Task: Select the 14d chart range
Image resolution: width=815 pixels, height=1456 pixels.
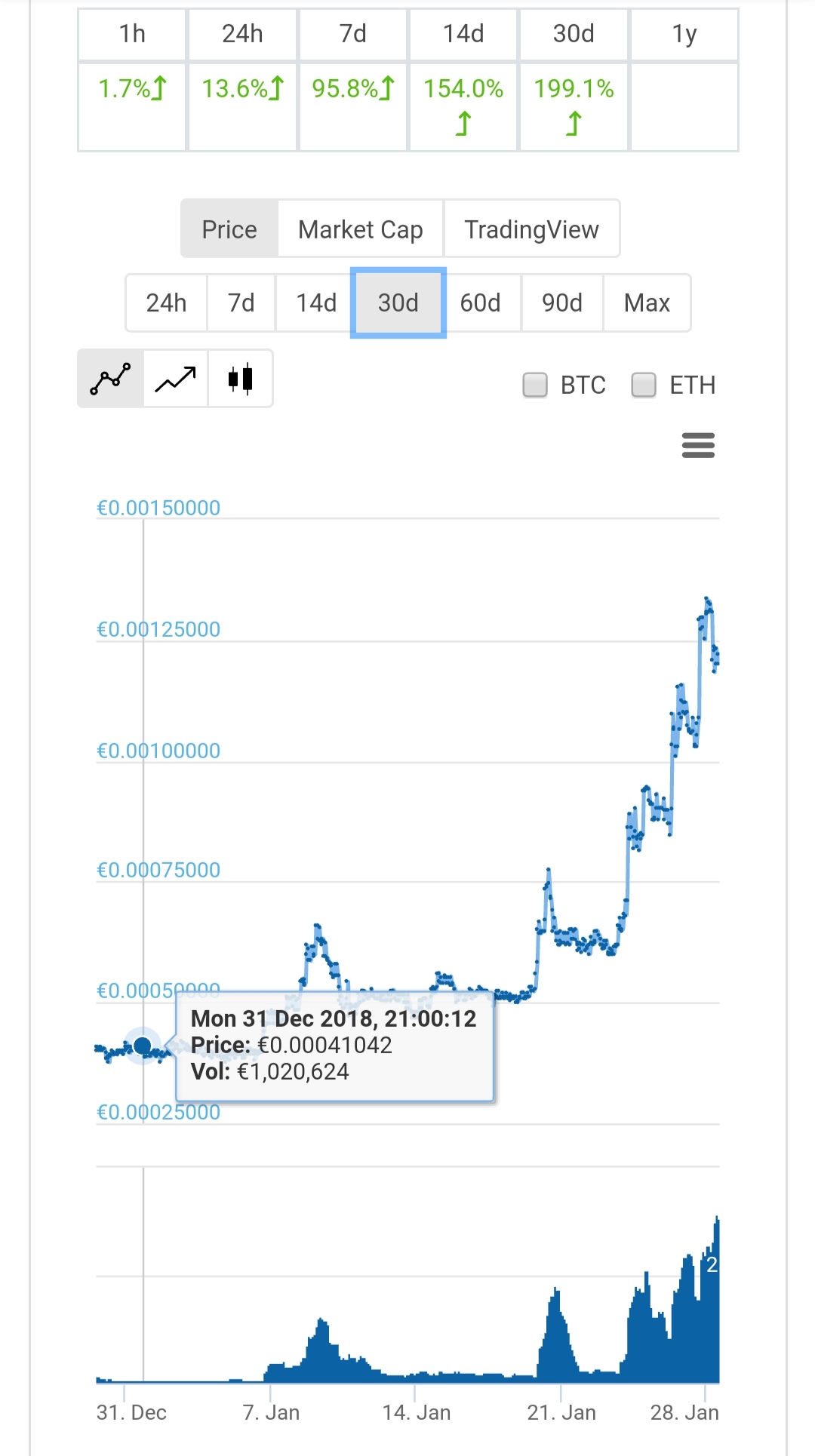Action: 315,303
